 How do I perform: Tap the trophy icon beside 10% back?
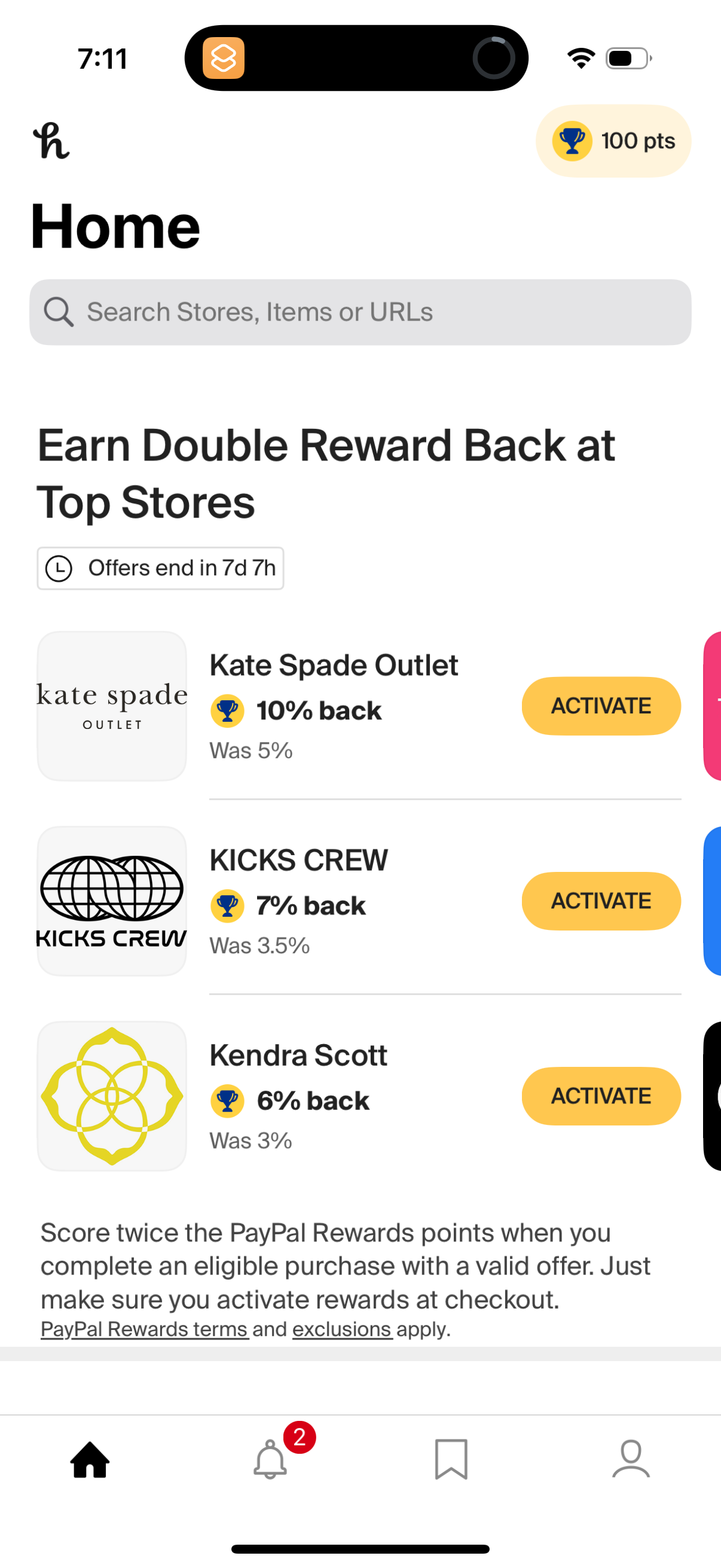coord(227,710)
